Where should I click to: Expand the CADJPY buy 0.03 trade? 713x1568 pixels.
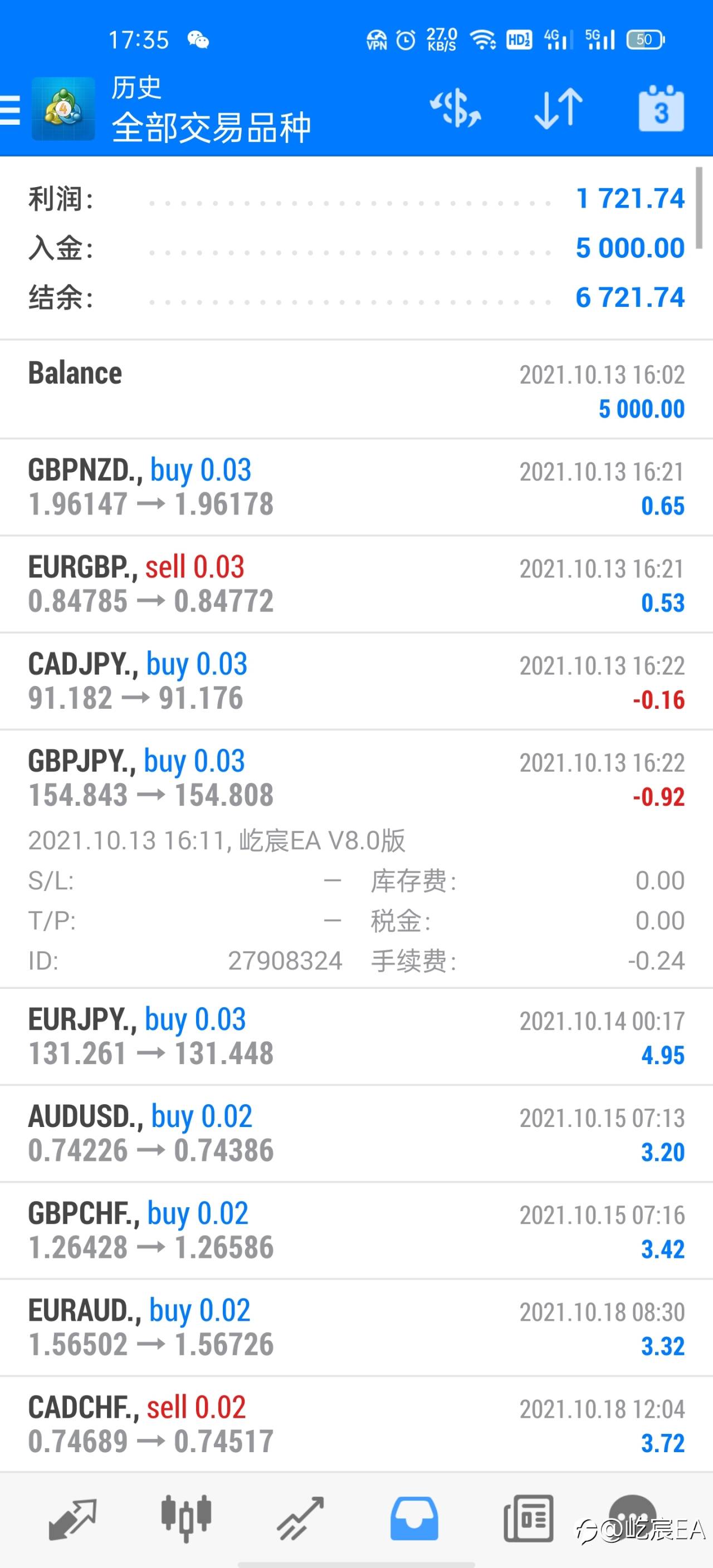pyautogui.click(x=356, y=681)
